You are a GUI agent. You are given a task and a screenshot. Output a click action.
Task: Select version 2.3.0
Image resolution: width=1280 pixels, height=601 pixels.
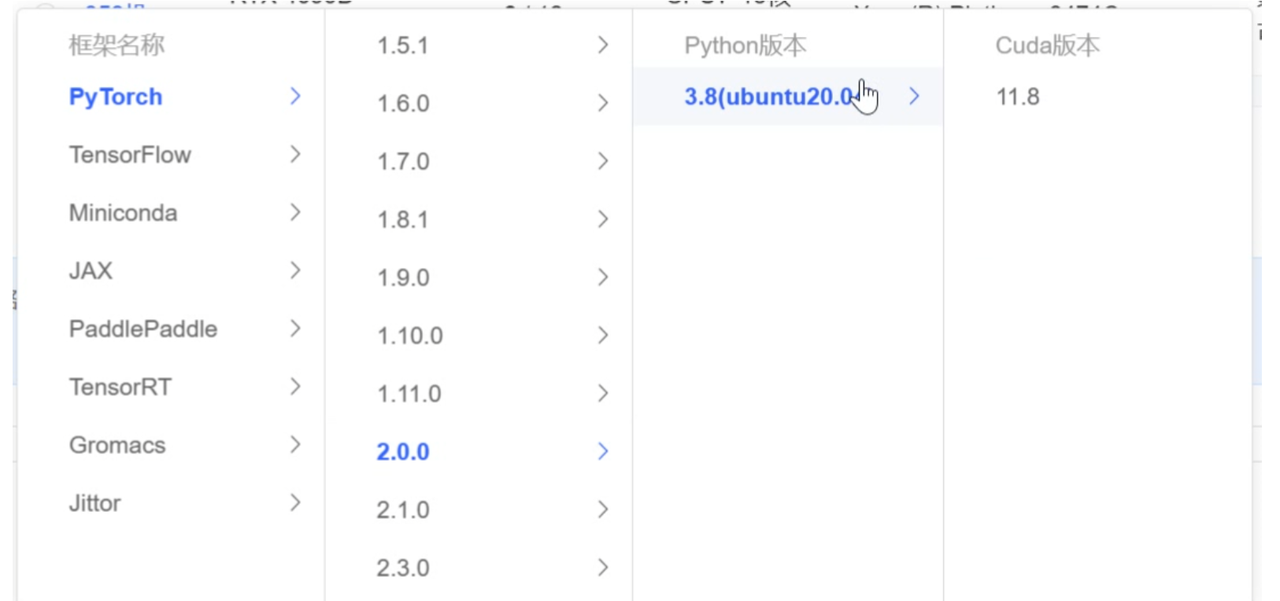pyautogui.click(x=403, y=568)
